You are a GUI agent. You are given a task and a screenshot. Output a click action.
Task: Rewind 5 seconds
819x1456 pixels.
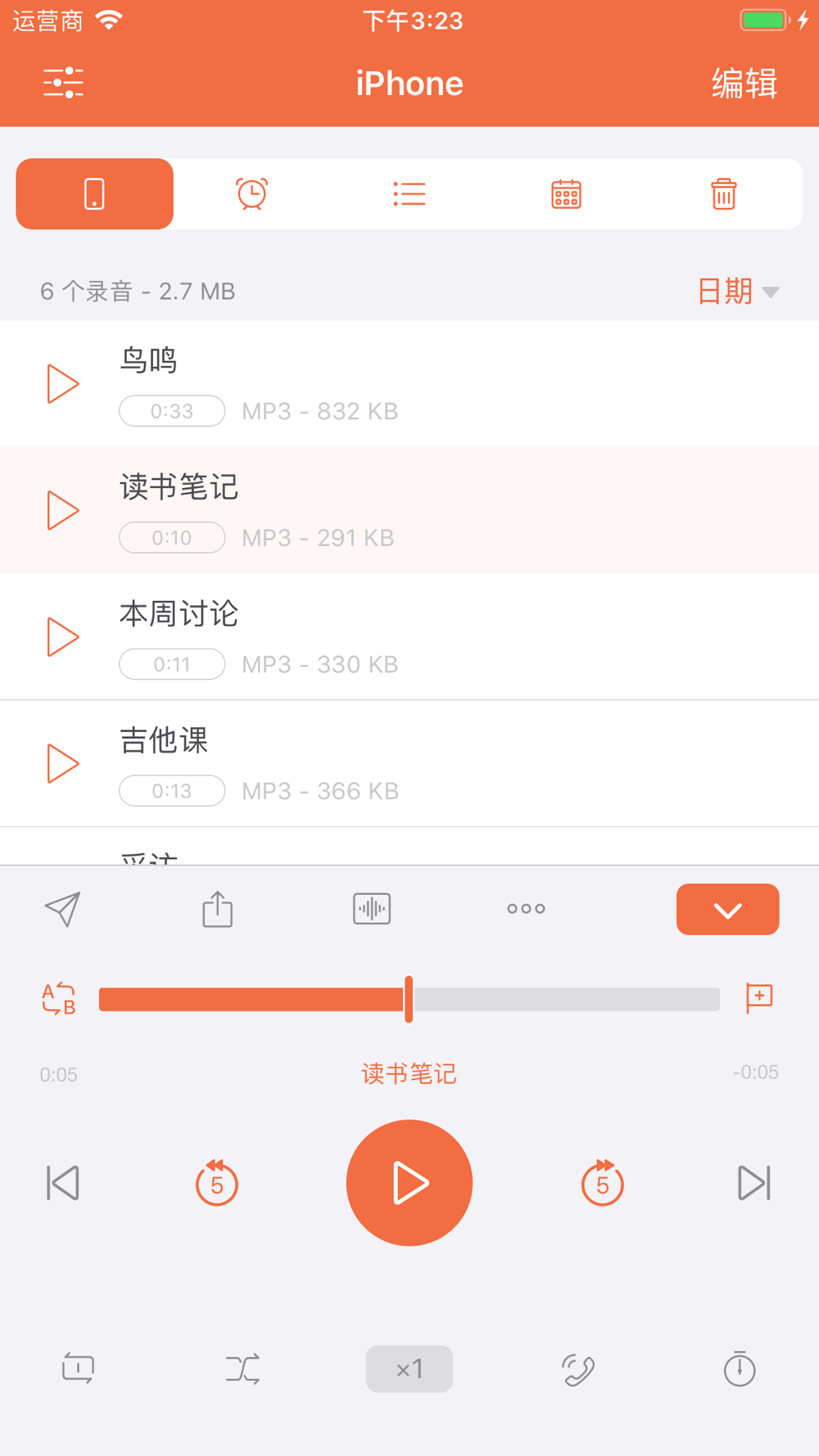217,1183
